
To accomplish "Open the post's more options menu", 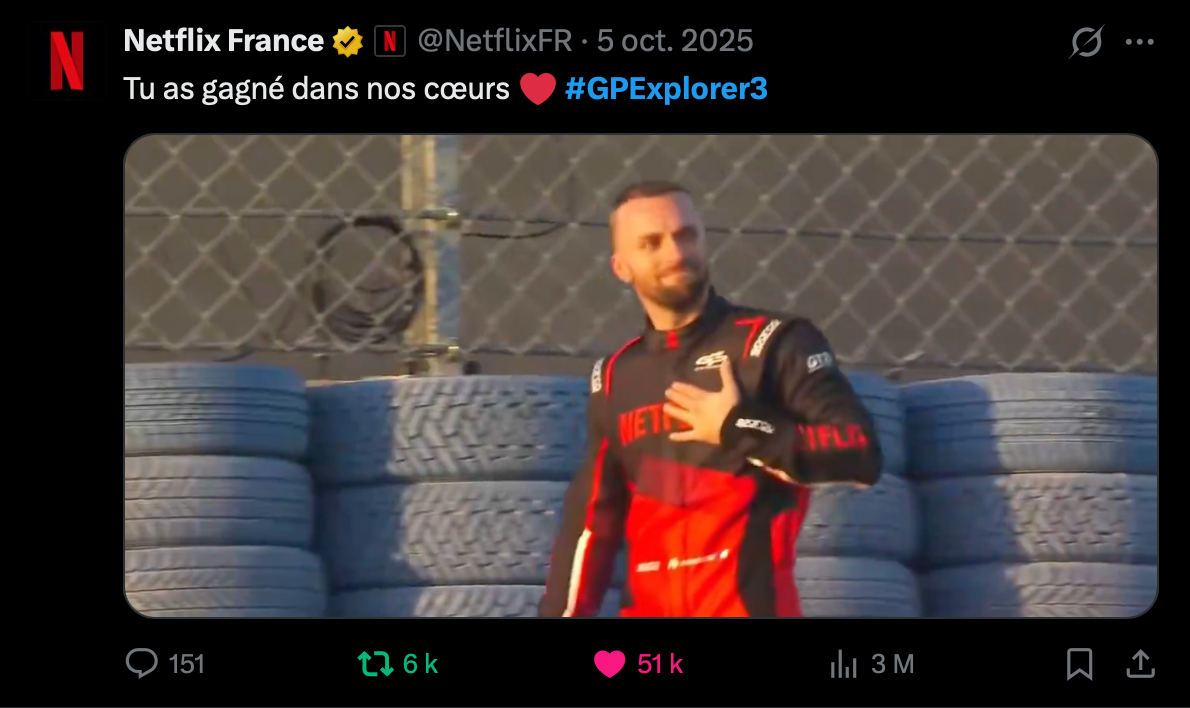I will (1140, 42).
